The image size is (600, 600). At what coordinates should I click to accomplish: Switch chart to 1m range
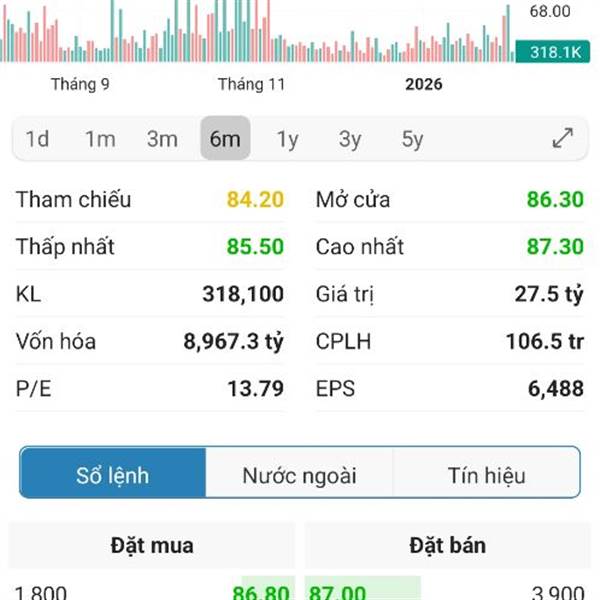[100, 139]
